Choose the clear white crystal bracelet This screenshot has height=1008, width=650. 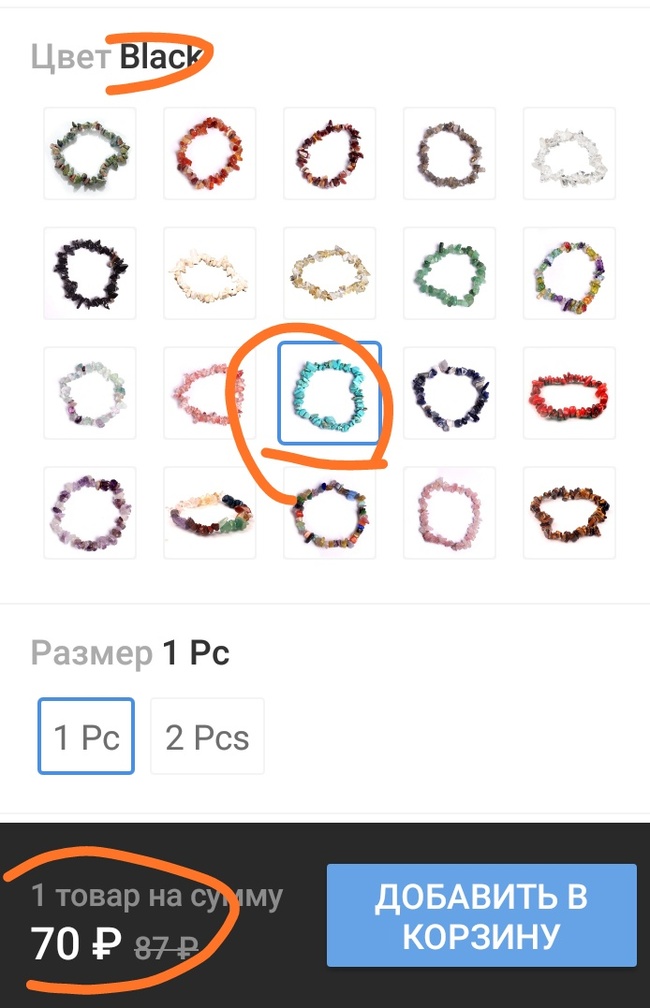click(x=569, y=153)
